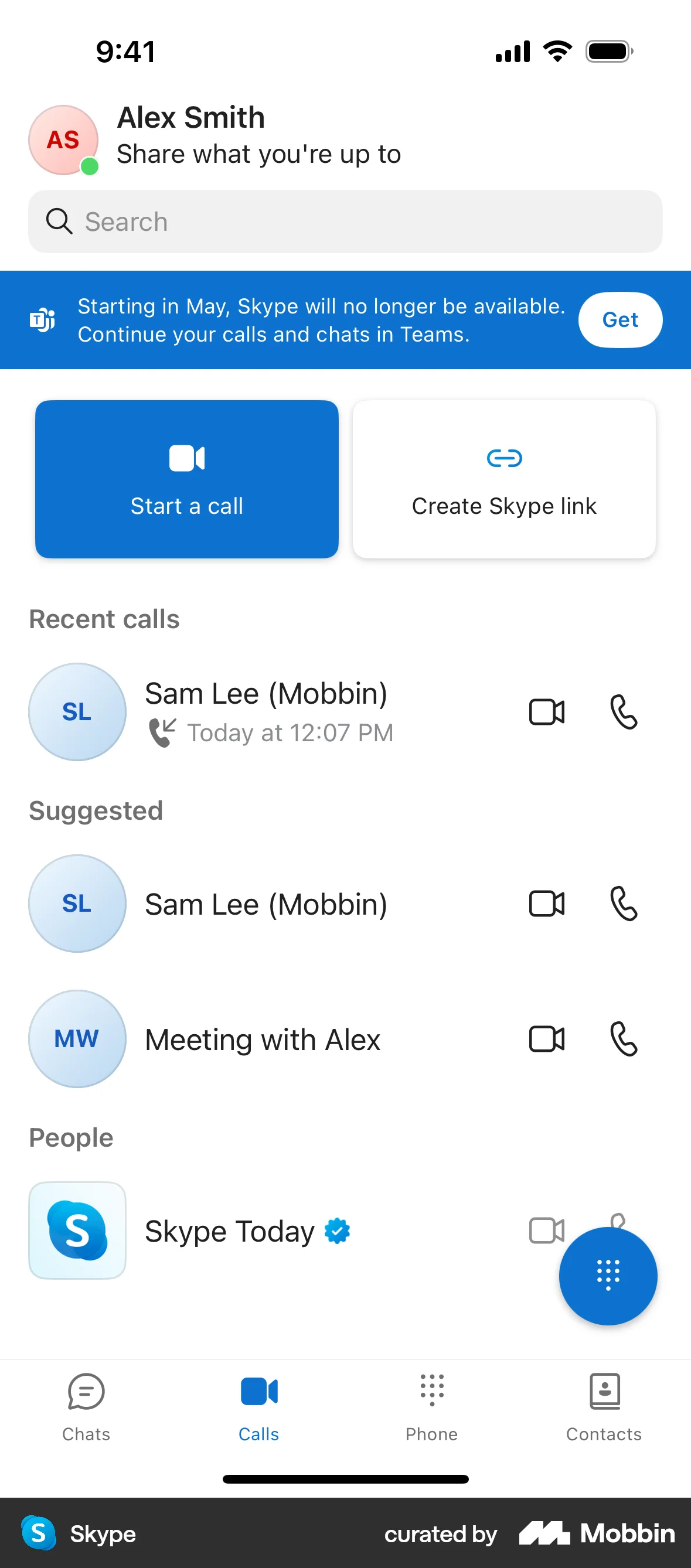The height and width of the screenshot is (1568, 691).
Task: Start a video call for Meeting with Alex
Action: click(547, 1039)
